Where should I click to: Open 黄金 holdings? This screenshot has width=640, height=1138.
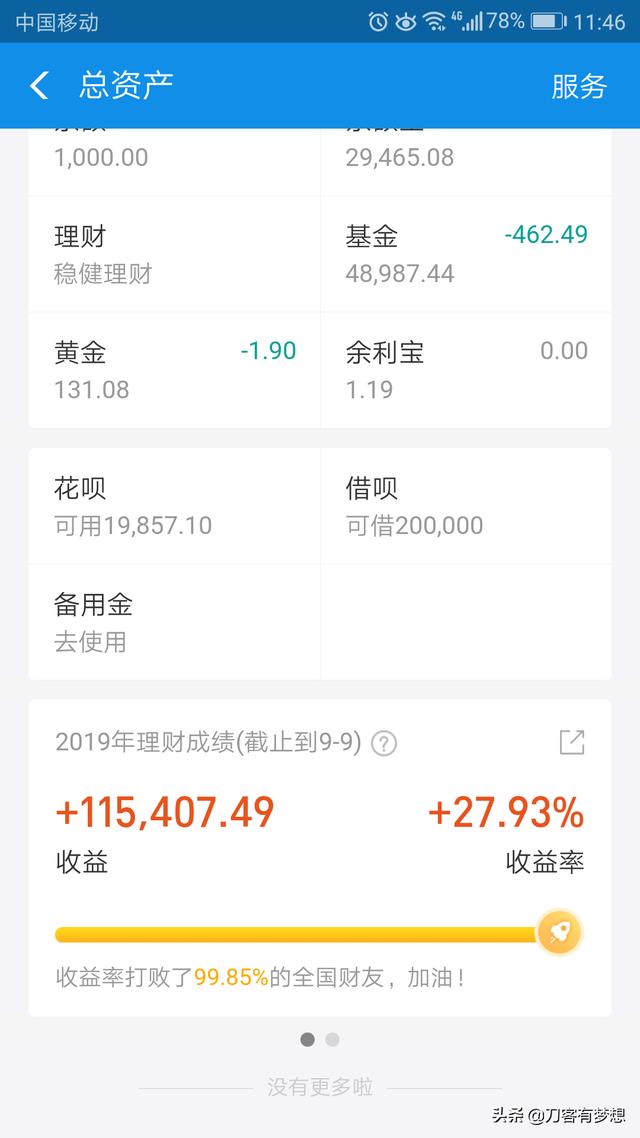(x=174, y=370)
